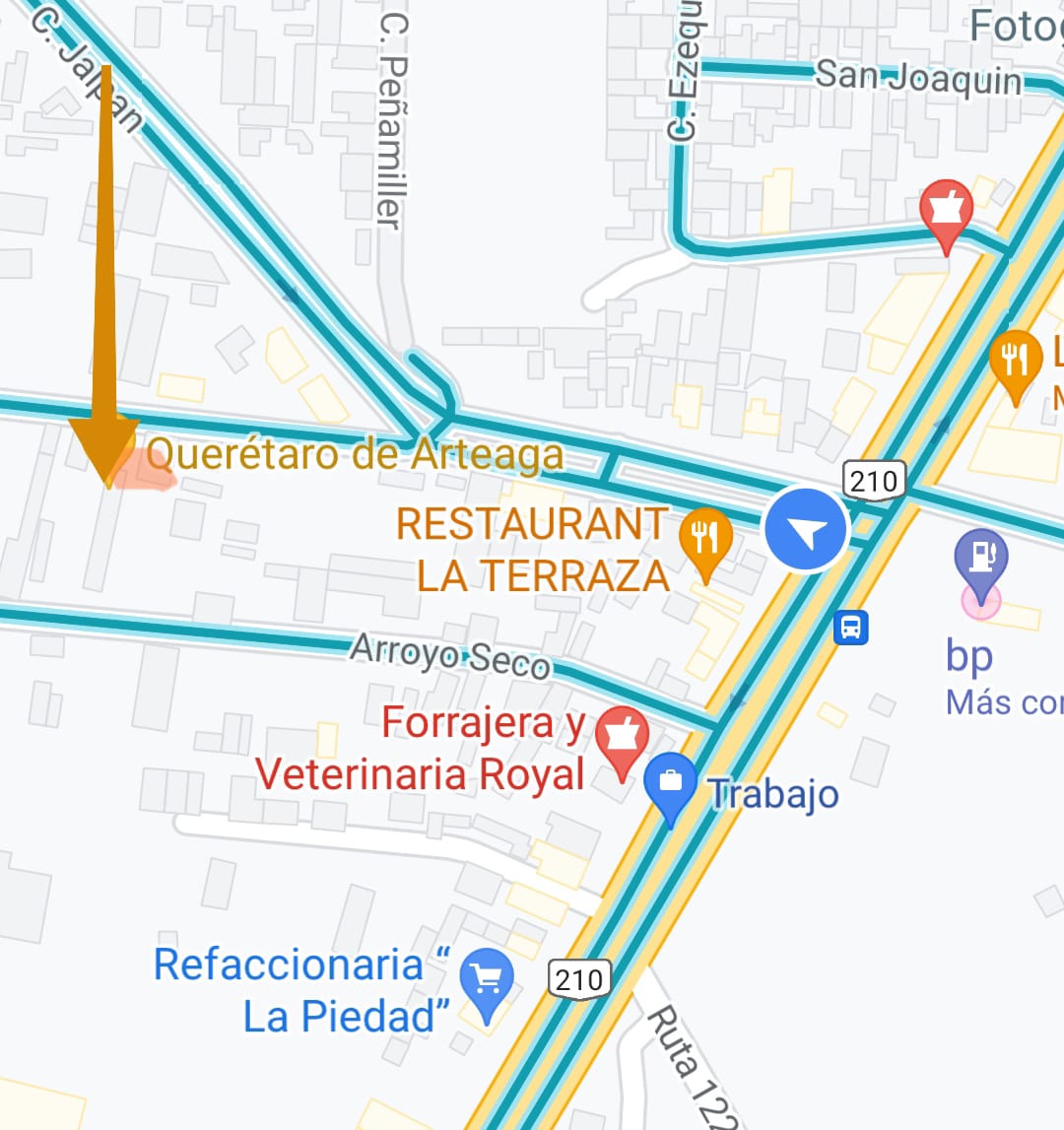
Task: Open the red pharmacy pin near San Joaquin
Action: pyautogui.click(x=946, y=212)
